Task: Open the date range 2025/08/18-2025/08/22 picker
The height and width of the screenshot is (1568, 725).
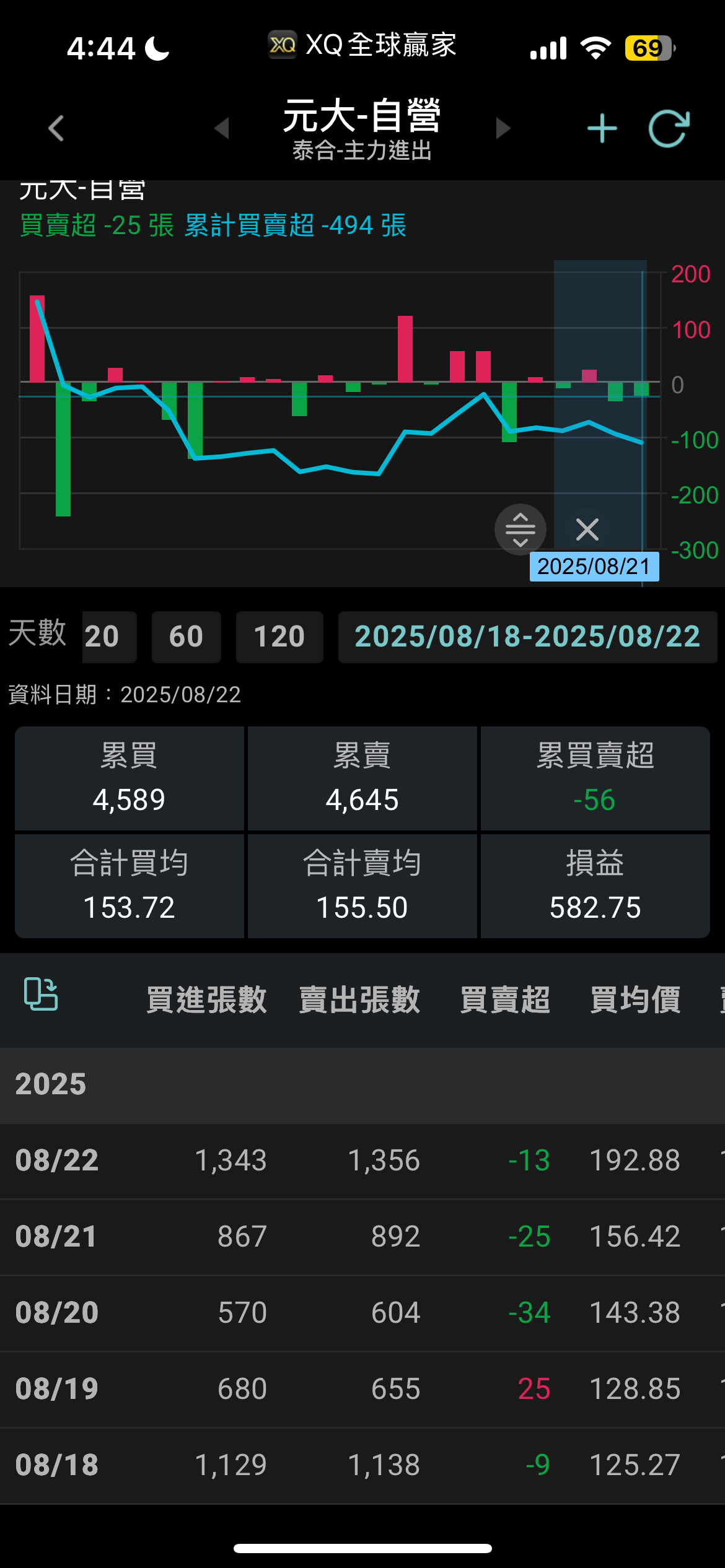Action: 527,637
